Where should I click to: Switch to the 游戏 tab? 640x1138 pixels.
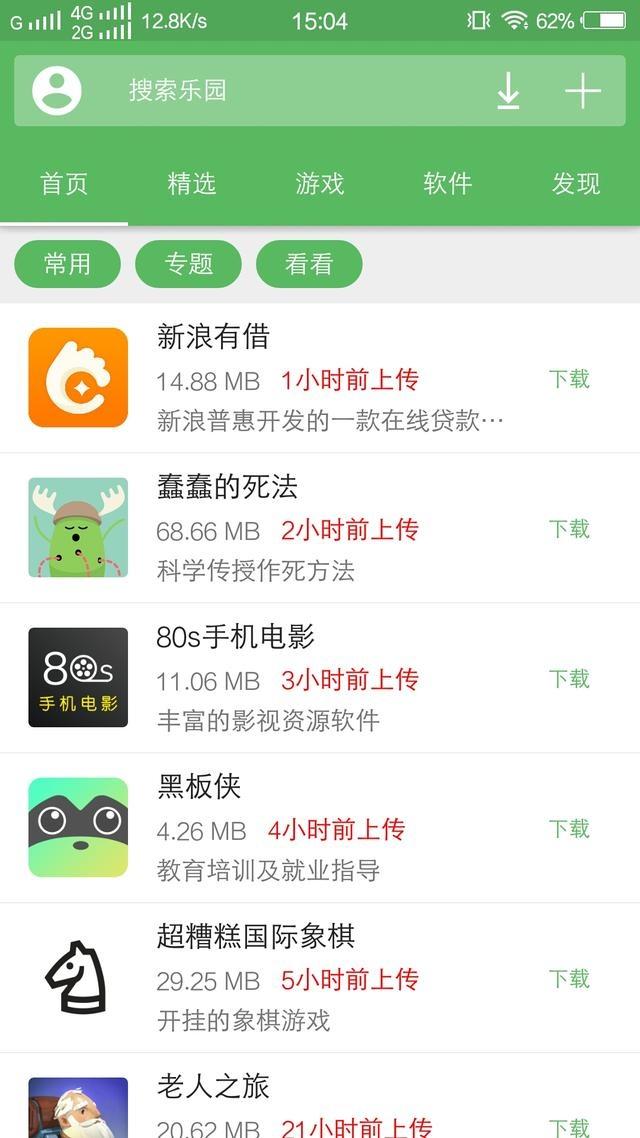(x=320, y=184)
